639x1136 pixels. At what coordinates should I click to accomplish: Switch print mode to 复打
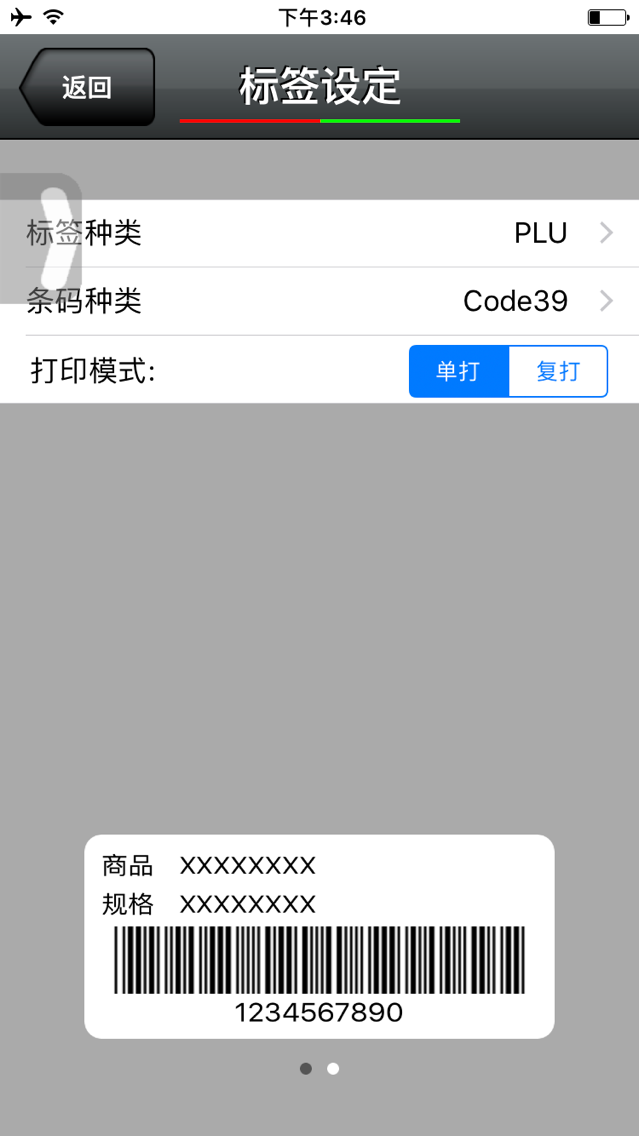click(559, 372)
